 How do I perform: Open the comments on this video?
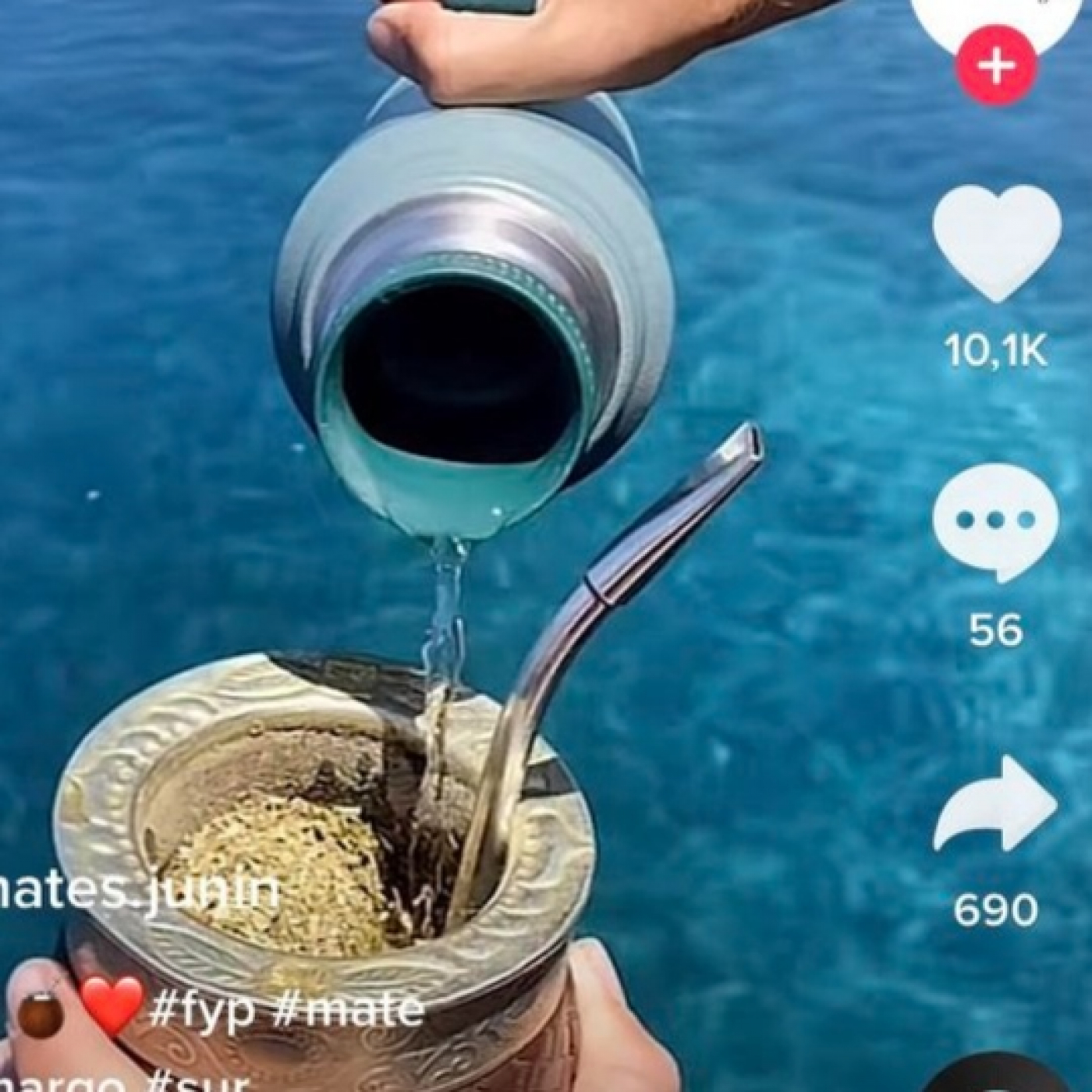(x=995, y=520)
